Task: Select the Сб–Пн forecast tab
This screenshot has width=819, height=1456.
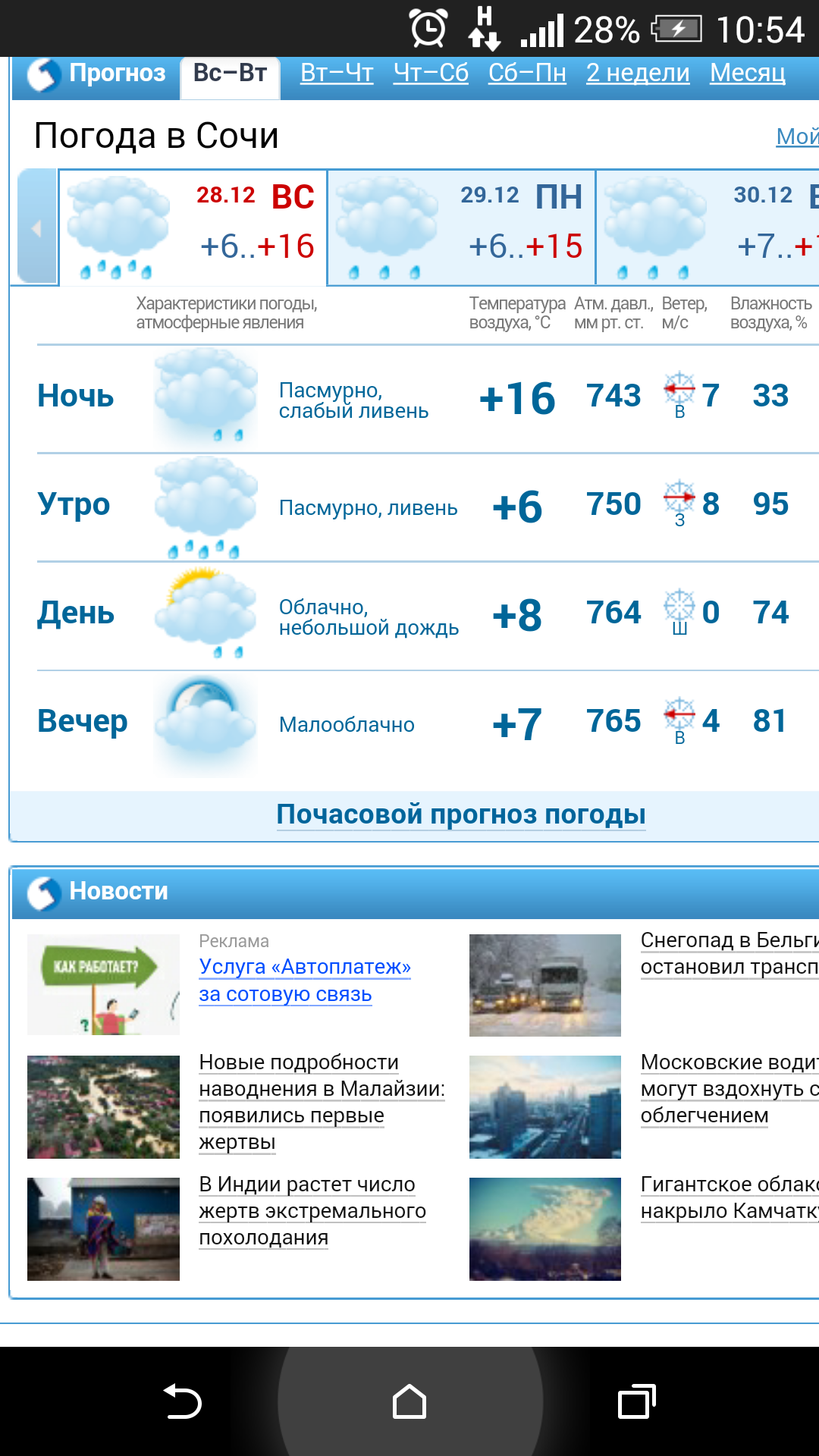Action: [x=527, y=73]
